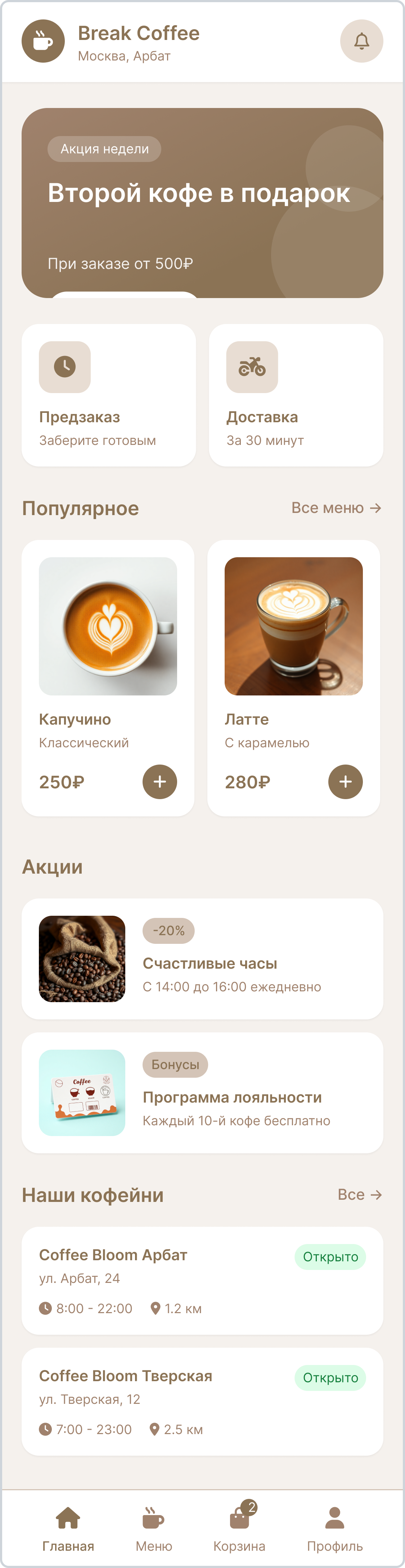Go to the Корзина tab
Viewport: 405px width, 1568px height.
(x=239, y=1528)
